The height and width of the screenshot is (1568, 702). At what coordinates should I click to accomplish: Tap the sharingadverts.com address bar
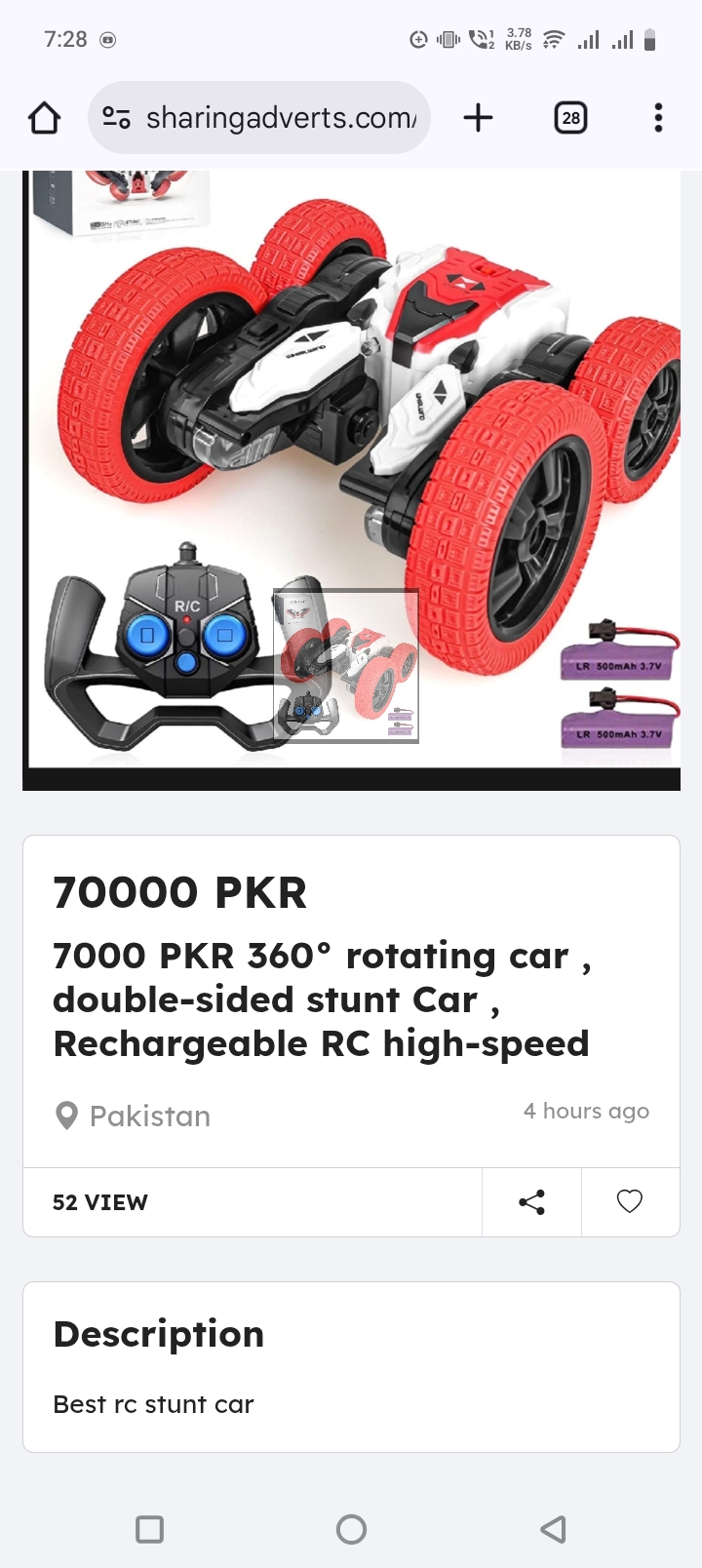[281, 118]
